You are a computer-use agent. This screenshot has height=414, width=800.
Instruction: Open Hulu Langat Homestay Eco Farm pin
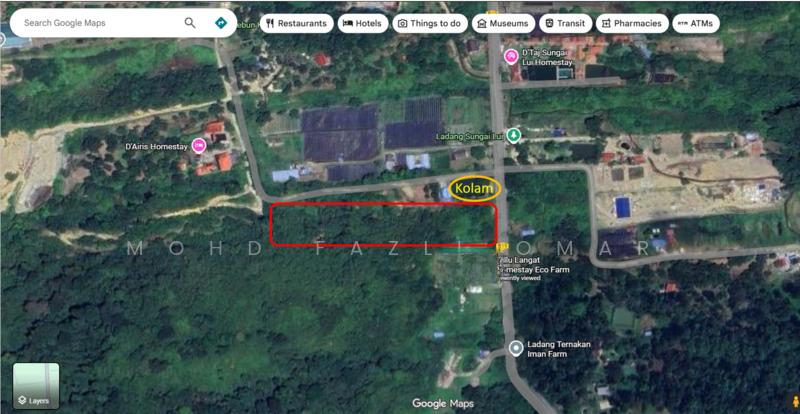[502, 248]
